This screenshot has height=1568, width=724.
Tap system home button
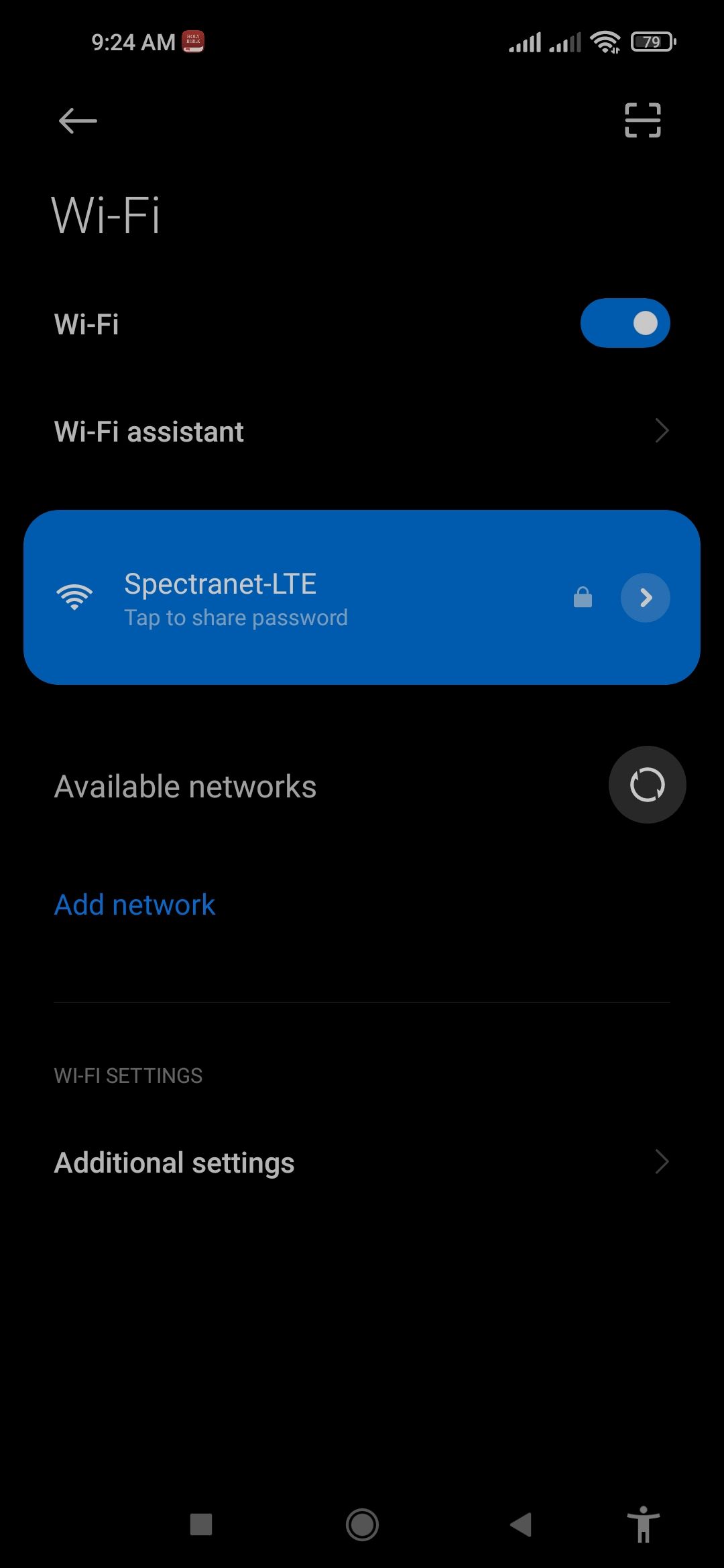[362, 1524]
